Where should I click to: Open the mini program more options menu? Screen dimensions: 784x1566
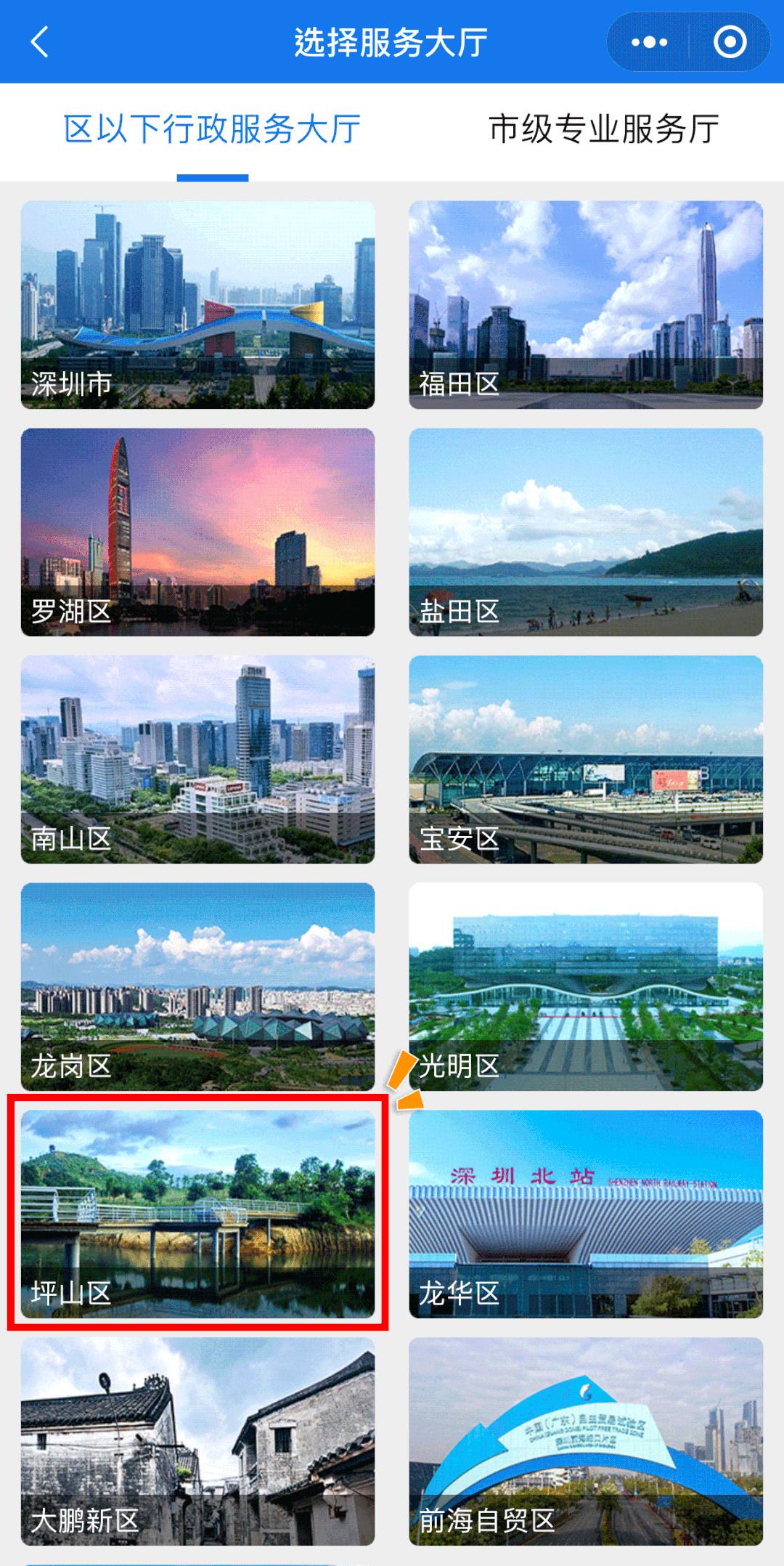649,42
